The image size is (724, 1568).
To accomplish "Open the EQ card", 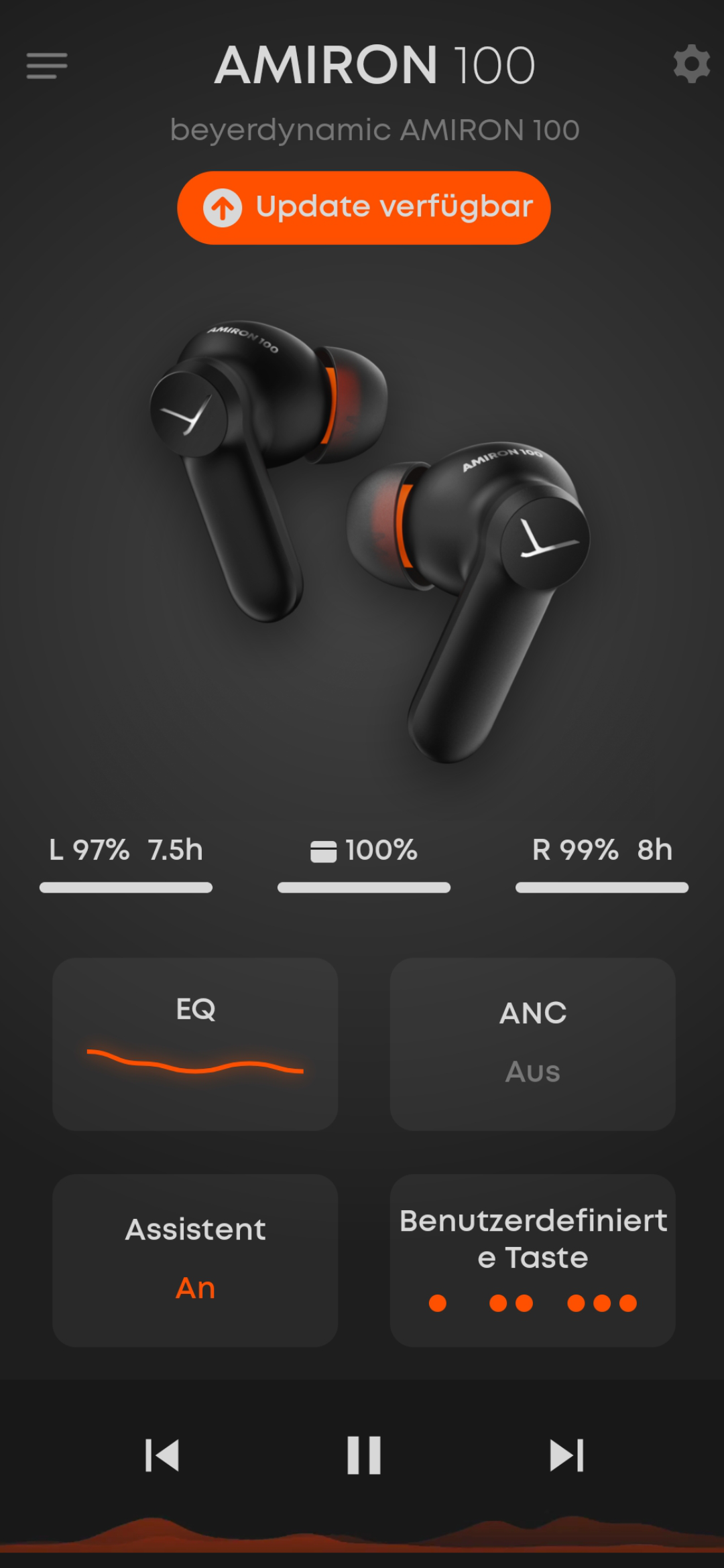I will (x=195, y=1044).
